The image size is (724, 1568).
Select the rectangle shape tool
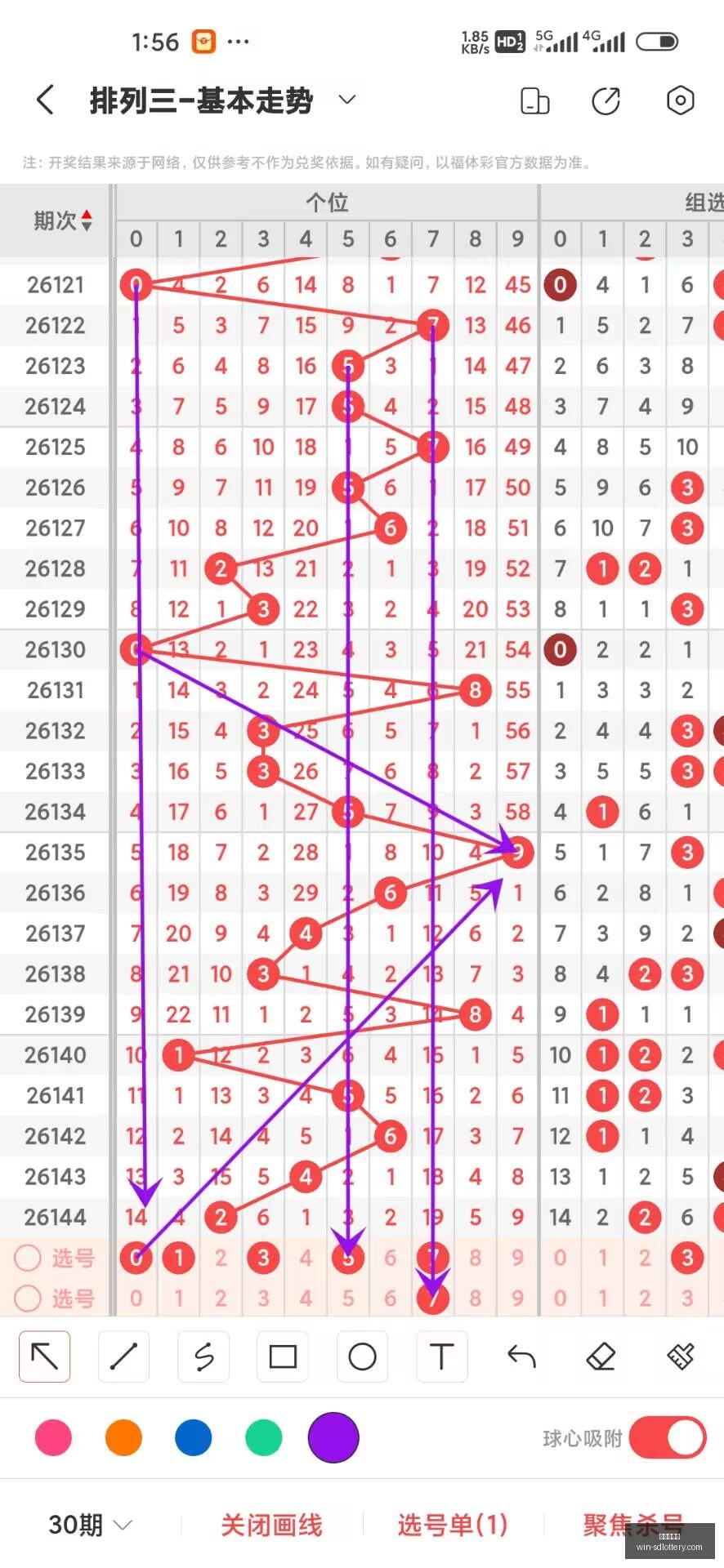coord(283,1356)
